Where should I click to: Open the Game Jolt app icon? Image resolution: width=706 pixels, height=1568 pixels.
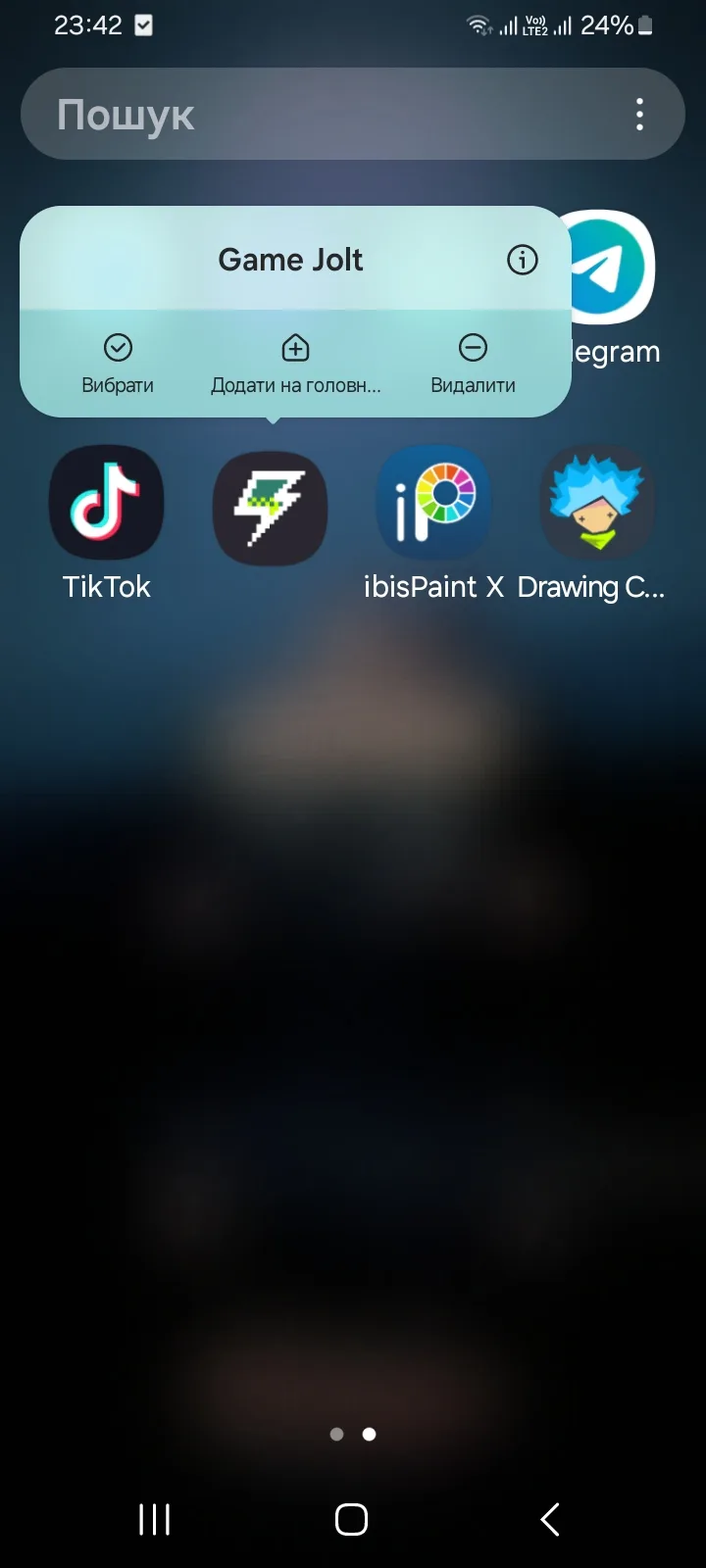(x=270, y=509)
